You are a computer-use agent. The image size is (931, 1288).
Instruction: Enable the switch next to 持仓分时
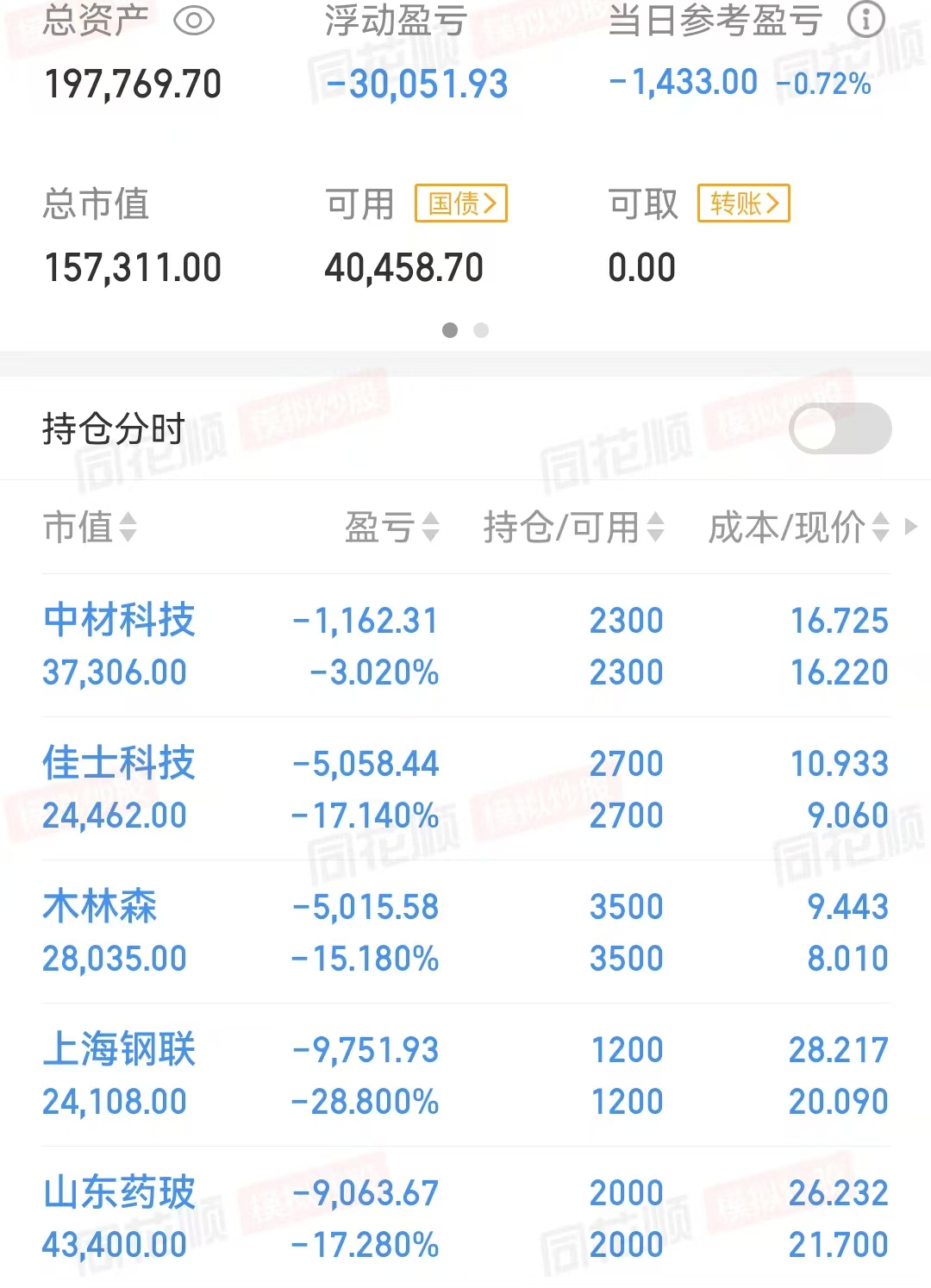pos(840,428)
